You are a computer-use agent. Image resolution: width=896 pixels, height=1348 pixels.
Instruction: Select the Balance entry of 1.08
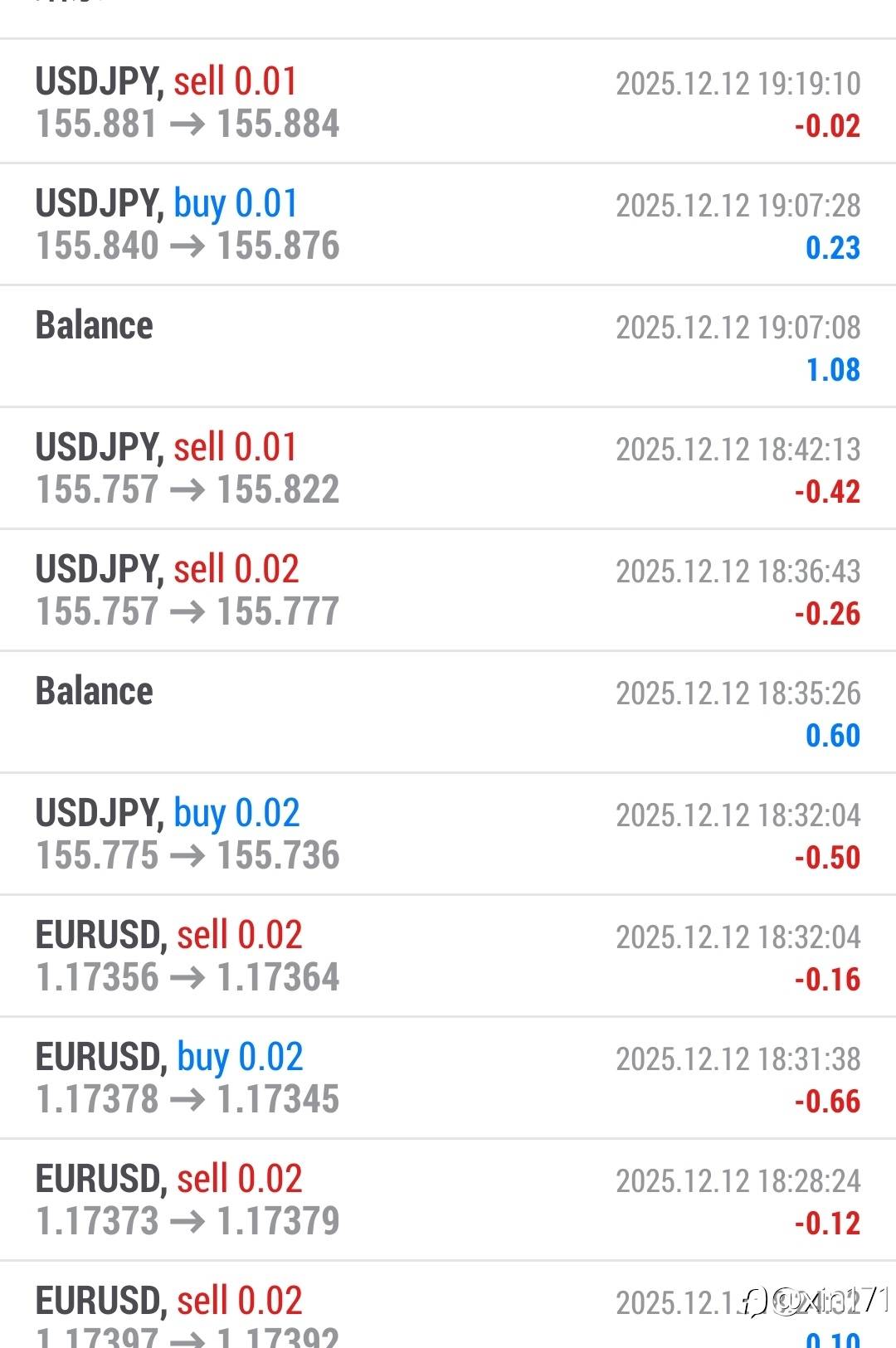pyautogui.click(x=448, y=346)
